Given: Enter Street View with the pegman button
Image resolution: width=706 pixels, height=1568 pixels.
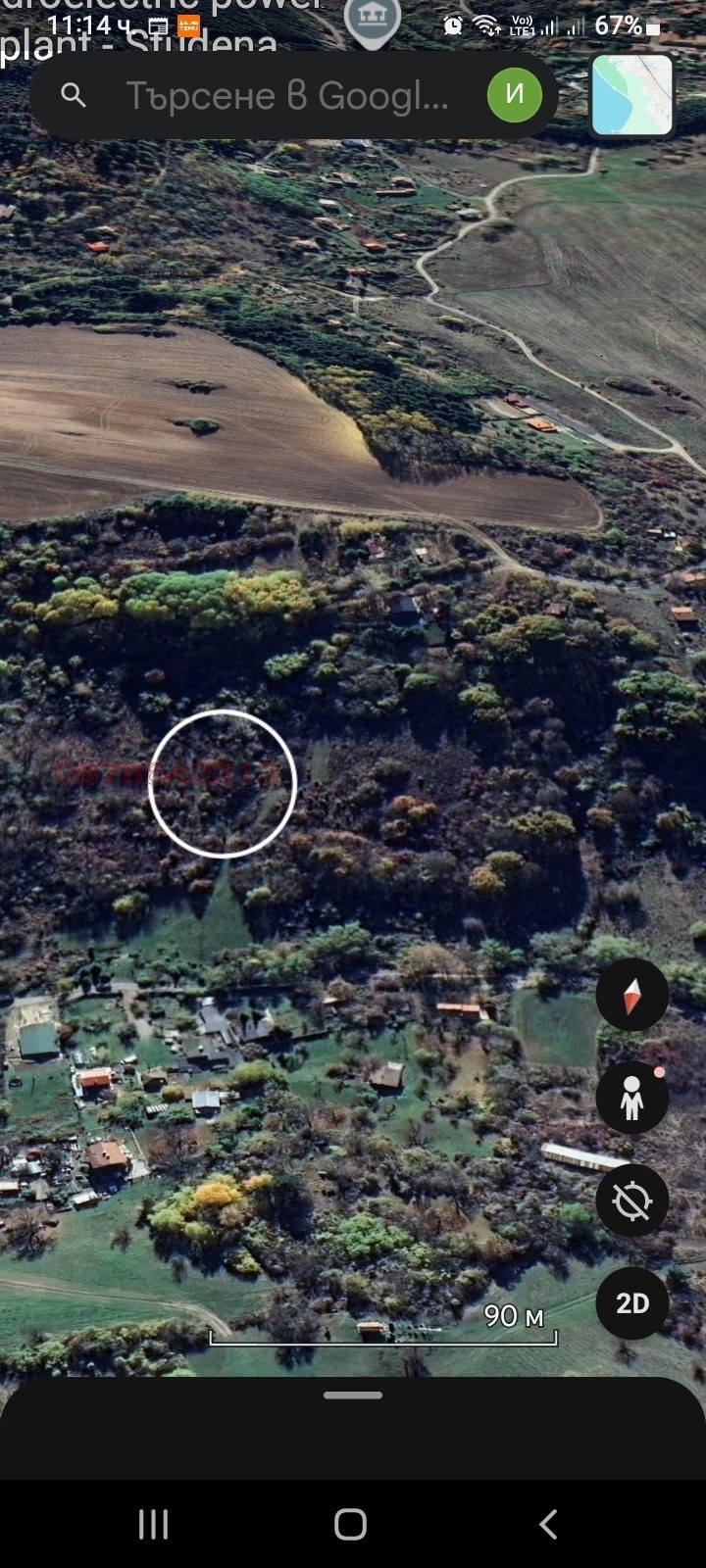Looking at the screenshot, I should (632, 1098).
